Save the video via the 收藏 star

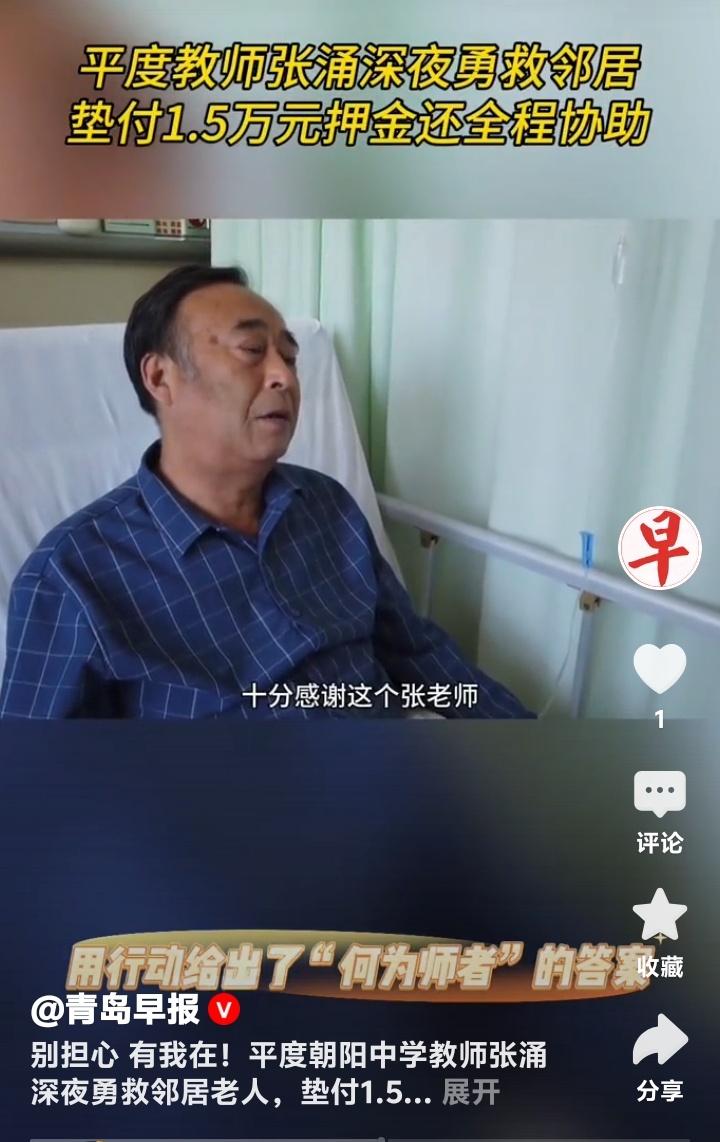pyautogui.click(x=659, y=916)
